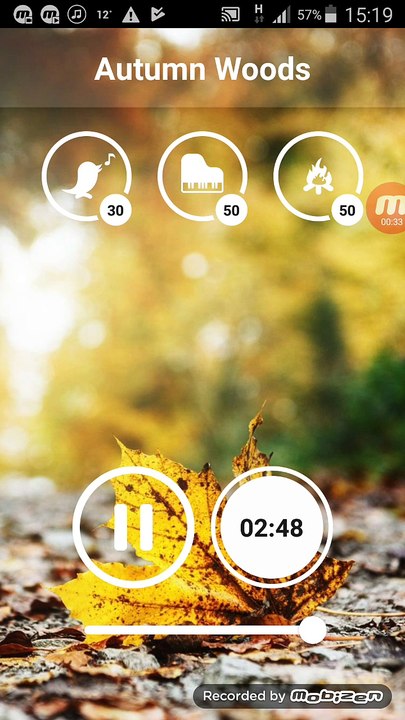
Task: Tap the volume slider track
Action: point(205,630)
